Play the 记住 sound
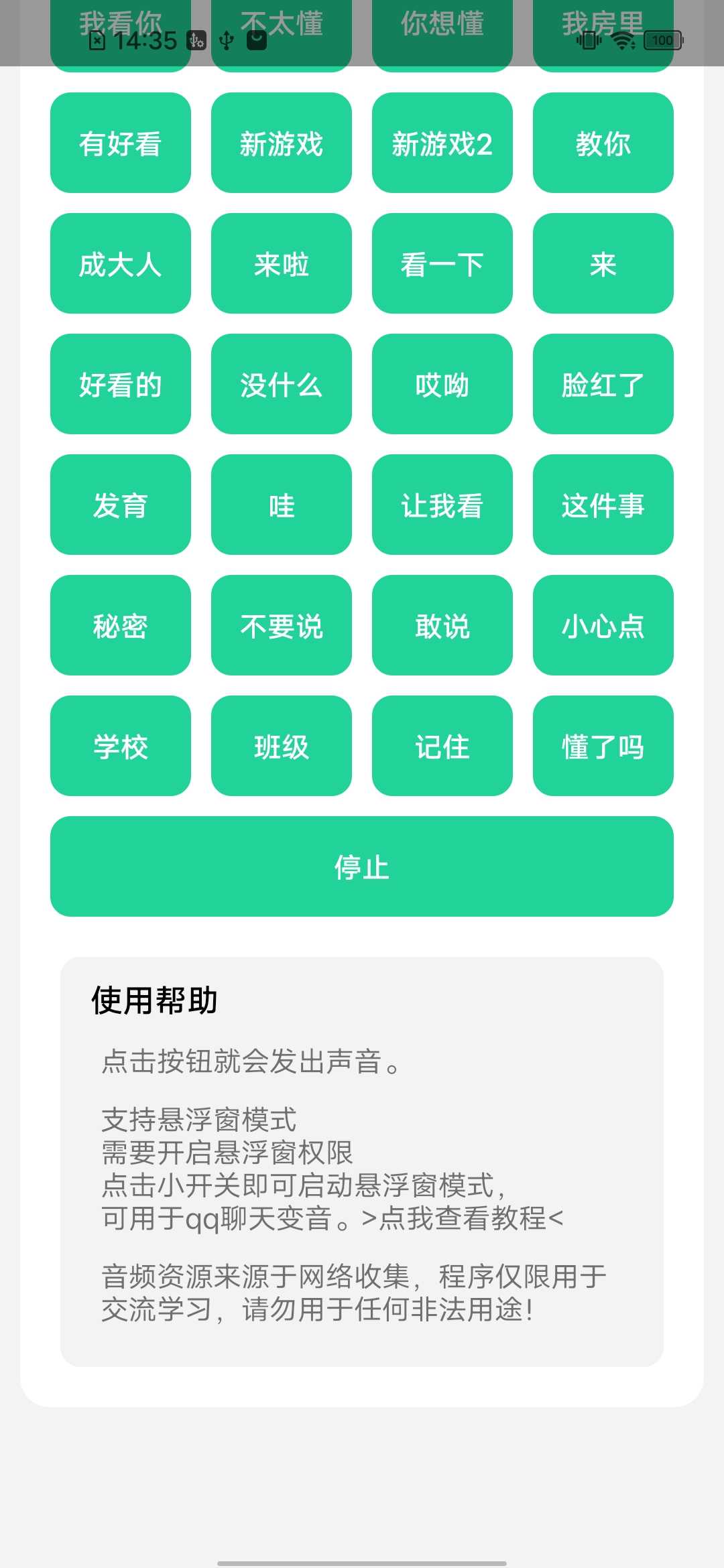Viewport: 724px width, 1568px height. [x=442, y=746]
